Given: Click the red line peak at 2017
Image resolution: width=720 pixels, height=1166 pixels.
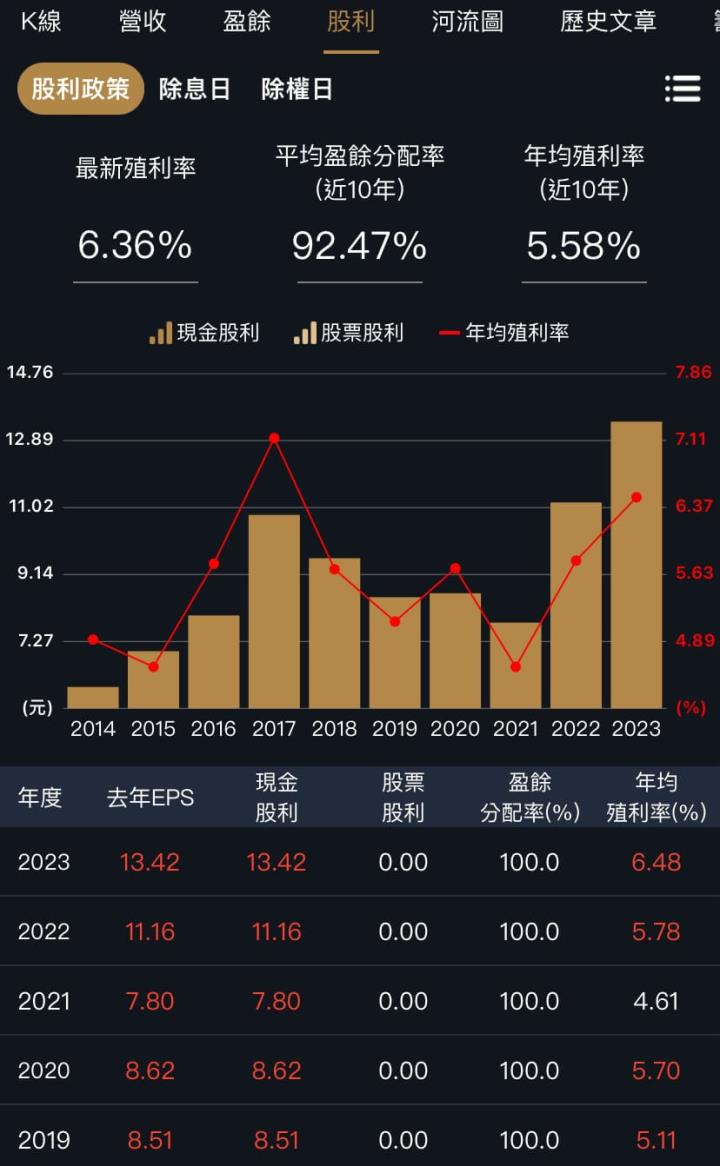Looking at the screenshot, I should 273,438.
